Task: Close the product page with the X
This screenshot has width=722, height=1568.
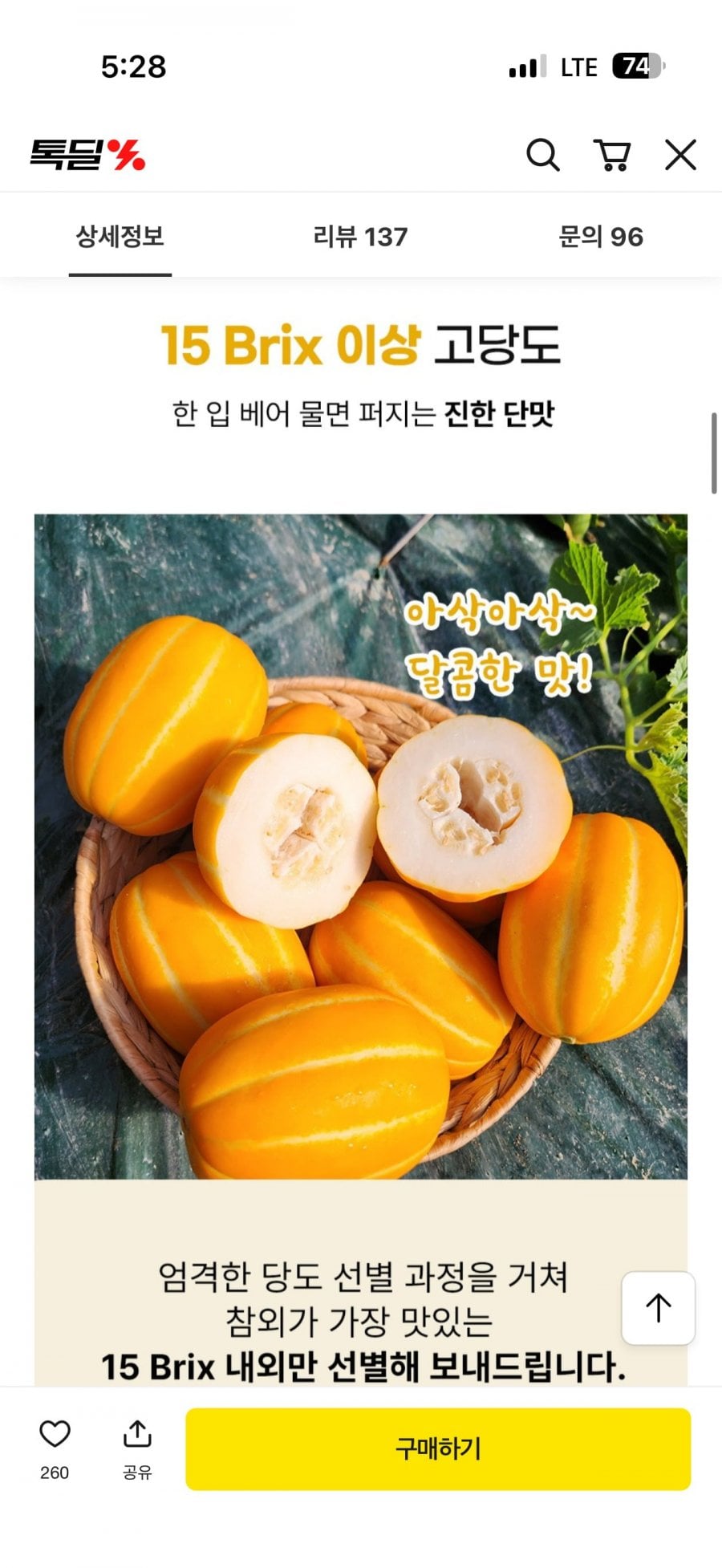Action: coord(681,156)
